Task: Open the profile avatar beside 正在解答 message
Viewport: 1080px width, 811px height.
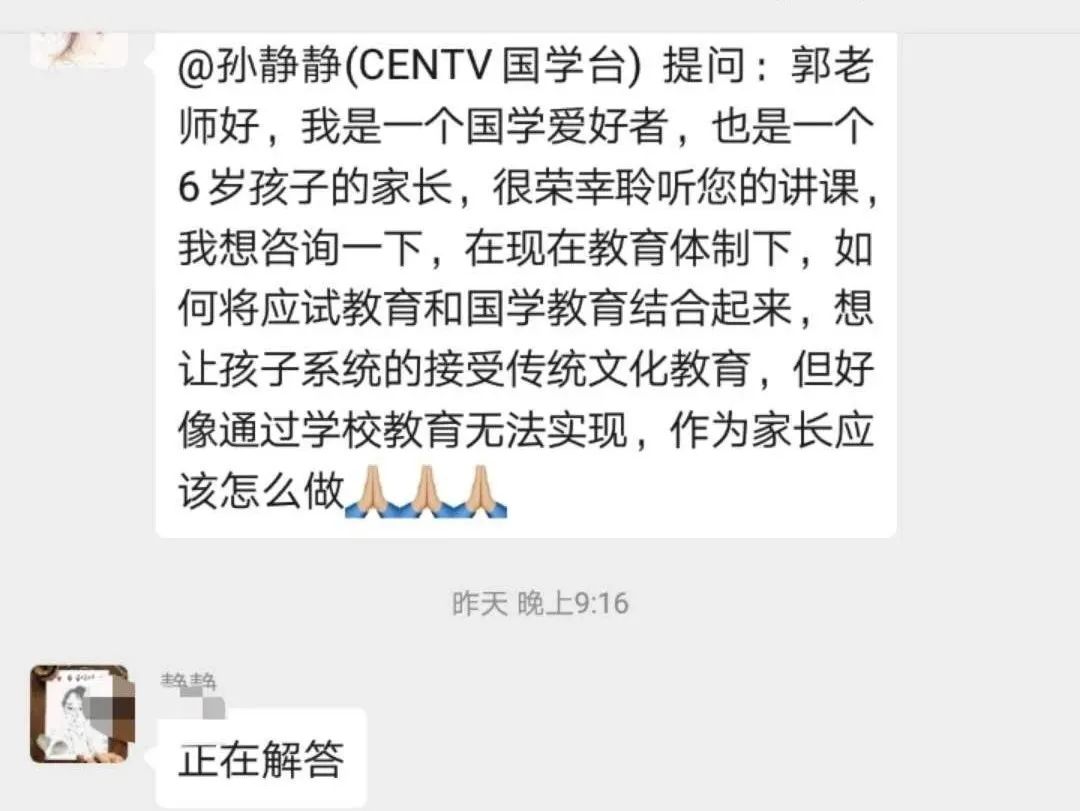Action: tap(80, 714)
